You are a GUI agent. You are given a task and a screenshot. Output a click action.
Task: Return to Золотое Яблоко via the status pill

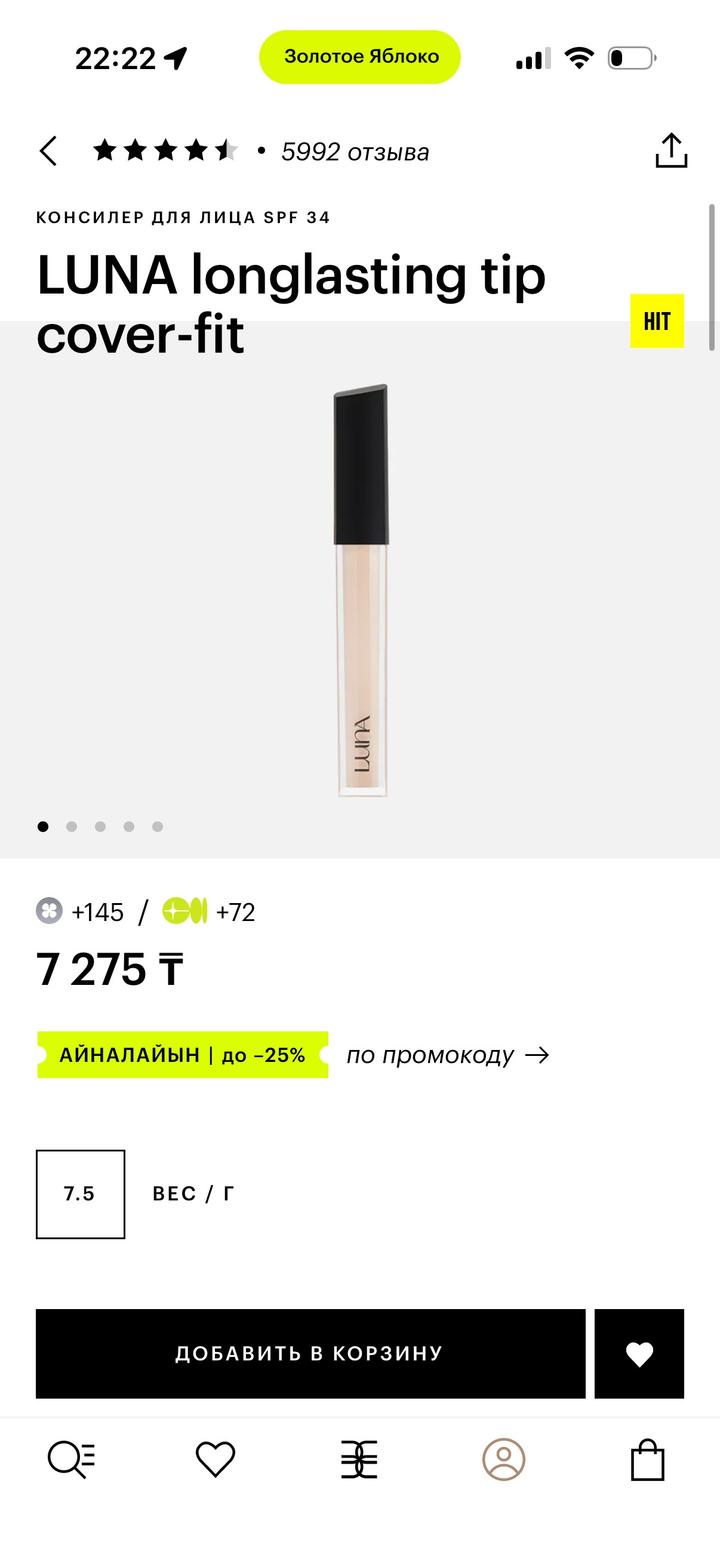[x=360, y=57]
